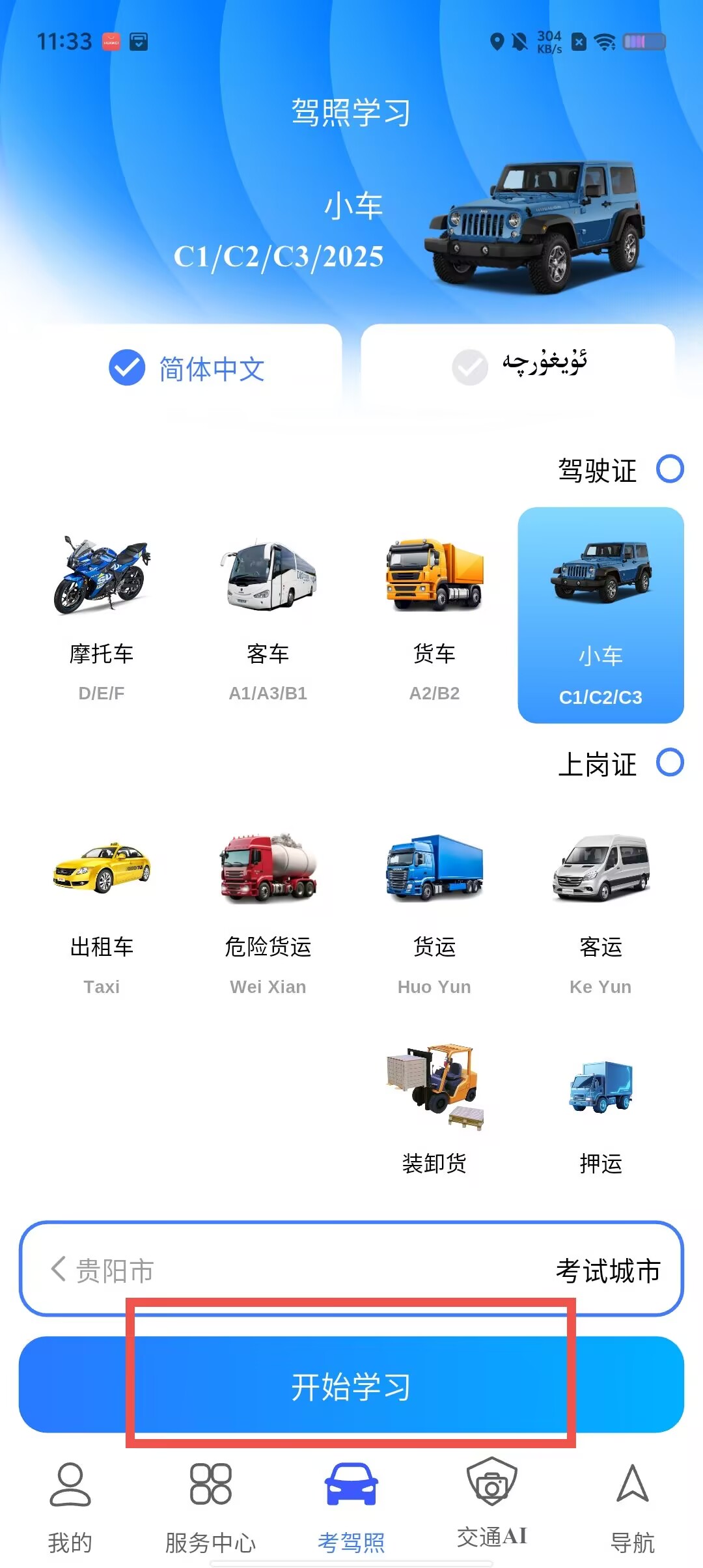Select the 驾驶证 radio circle

(x=670, y=469)
